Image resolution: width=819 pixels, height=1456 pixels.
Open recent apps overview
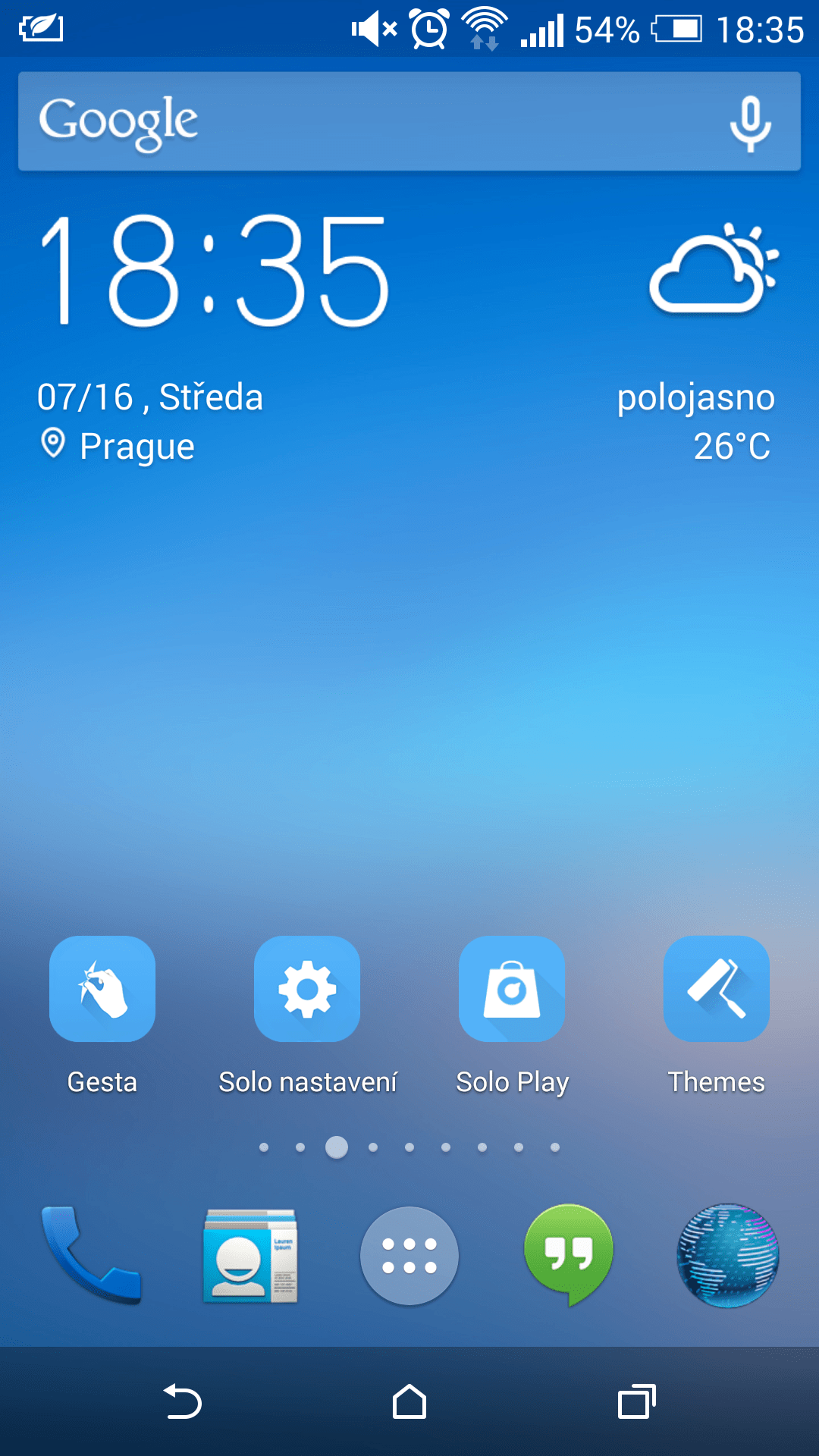tap(636, 1401)
